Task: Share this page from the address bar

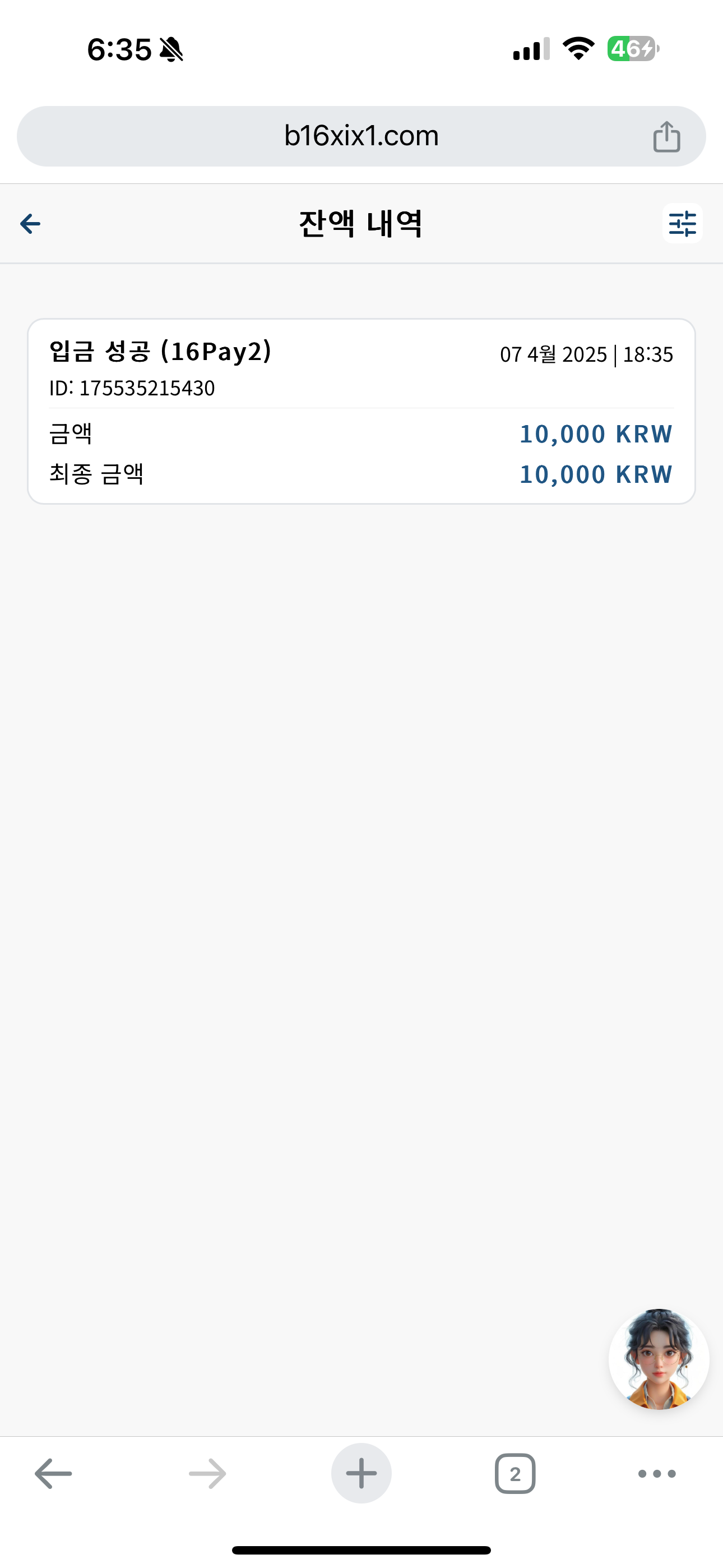Action: pos(666,136)
